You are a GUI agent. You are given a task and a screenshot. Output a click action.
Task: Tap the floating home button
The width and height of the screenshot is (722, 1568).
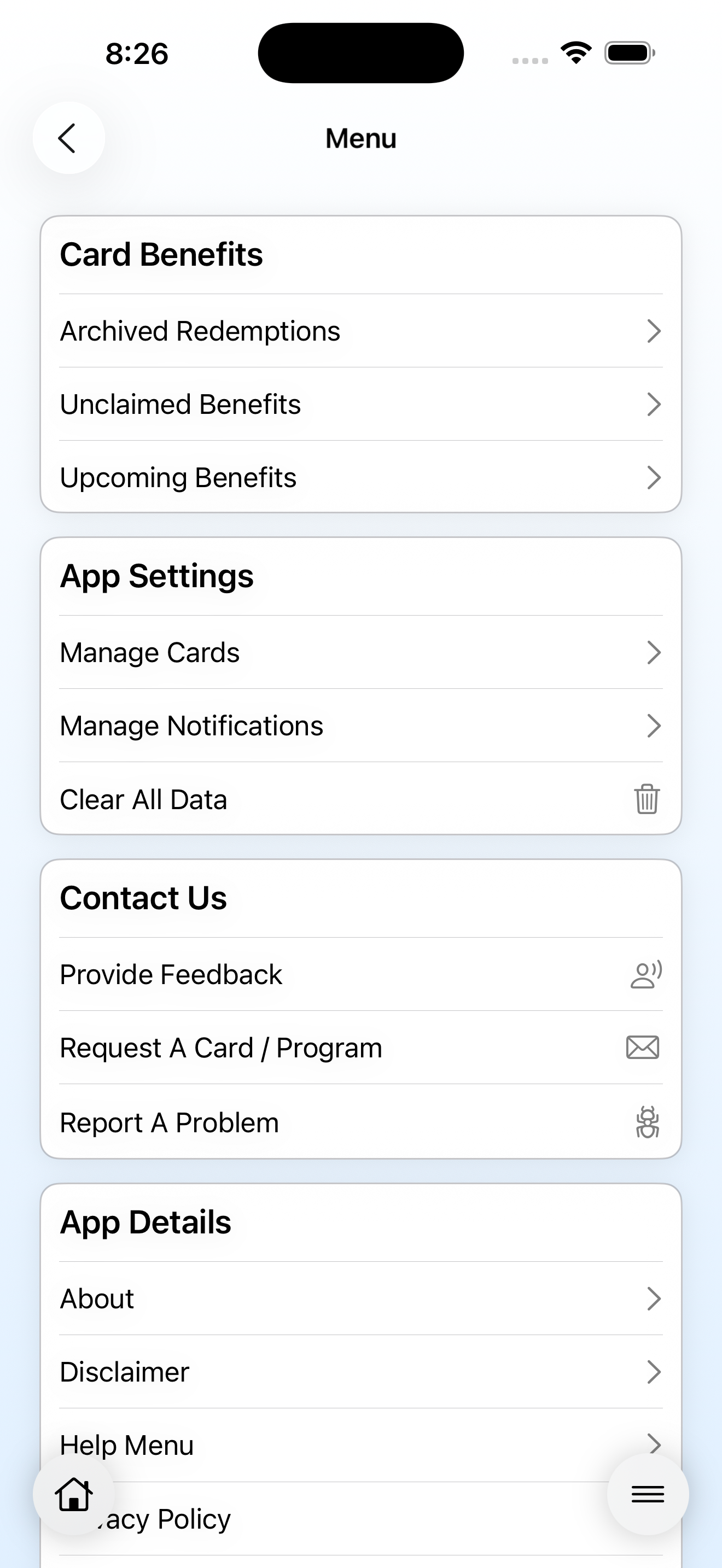[74, 1494]
